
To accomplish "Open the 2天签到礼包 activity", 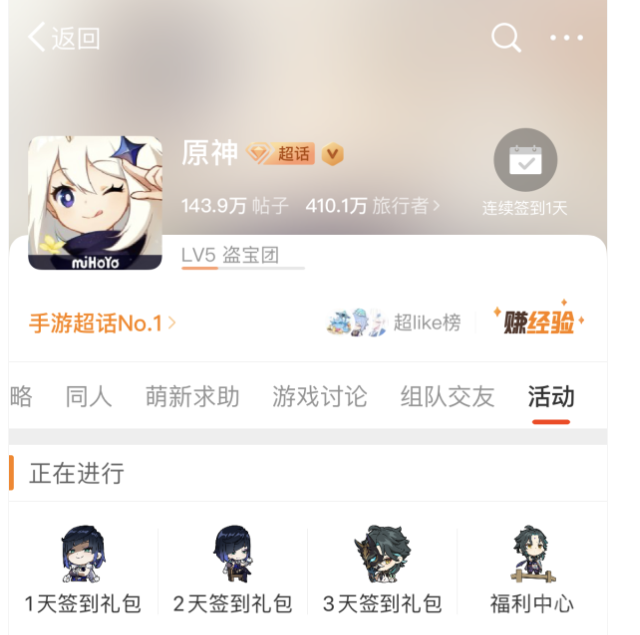I will pyautogui.click(x=232, y=570).
